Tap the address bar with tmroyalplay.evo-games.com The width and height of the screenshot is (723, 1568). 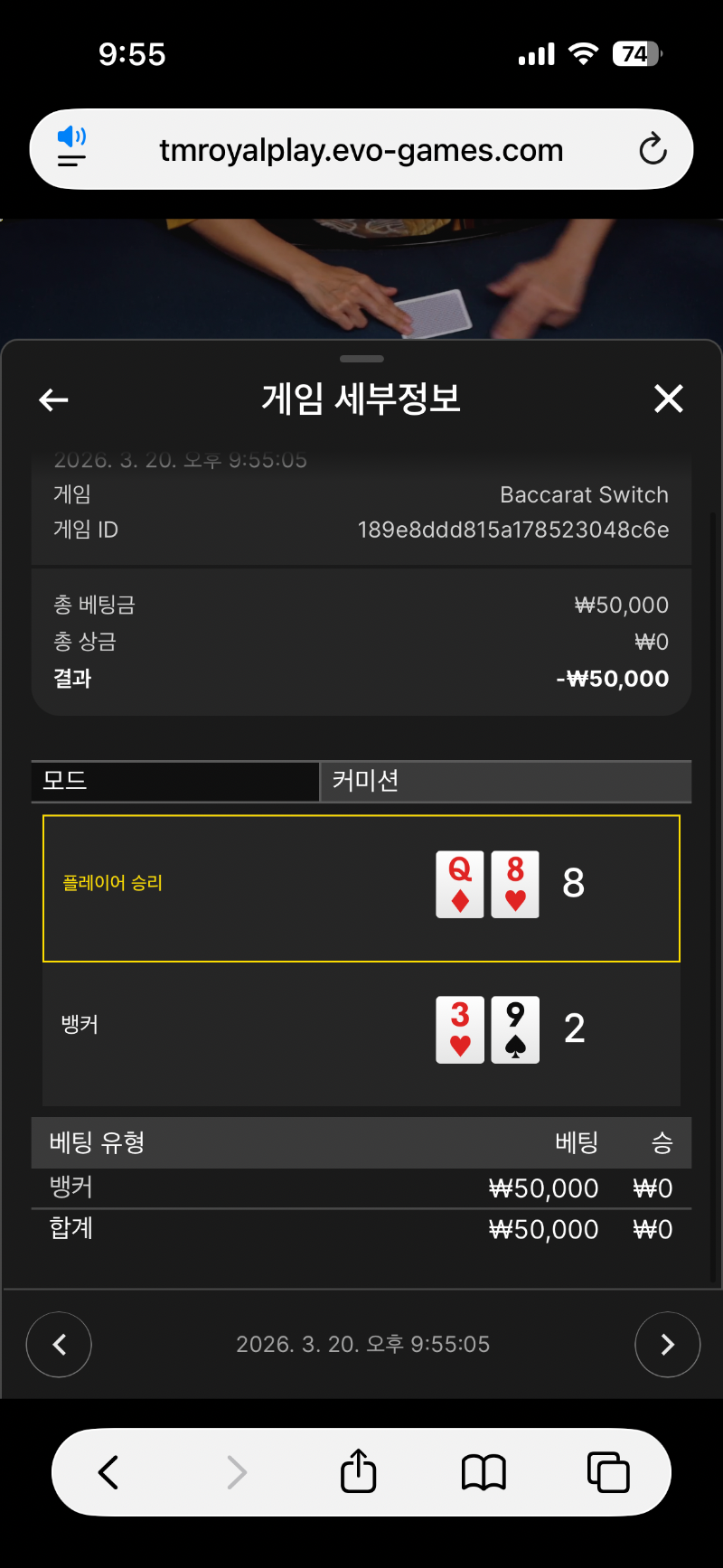point(361,150)
